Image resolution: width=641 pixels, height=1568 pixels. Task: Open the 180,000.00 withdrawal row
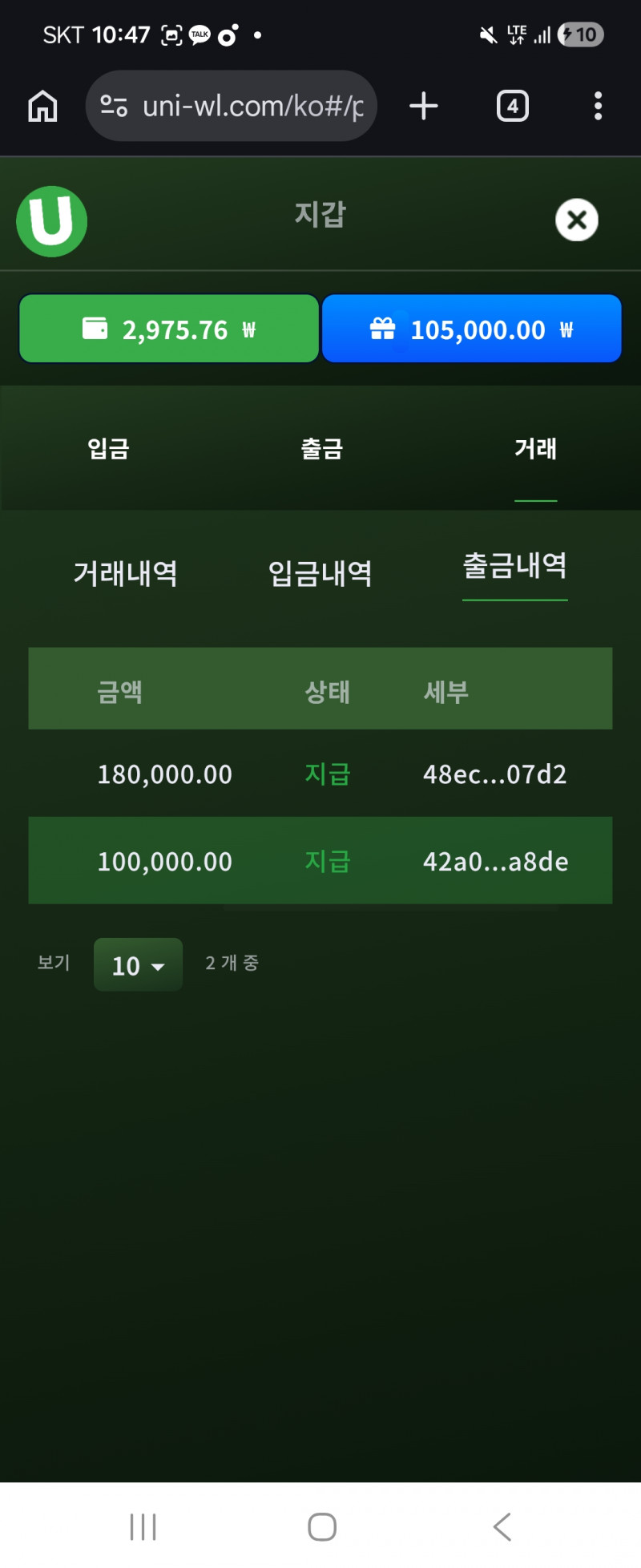(320, 774)
